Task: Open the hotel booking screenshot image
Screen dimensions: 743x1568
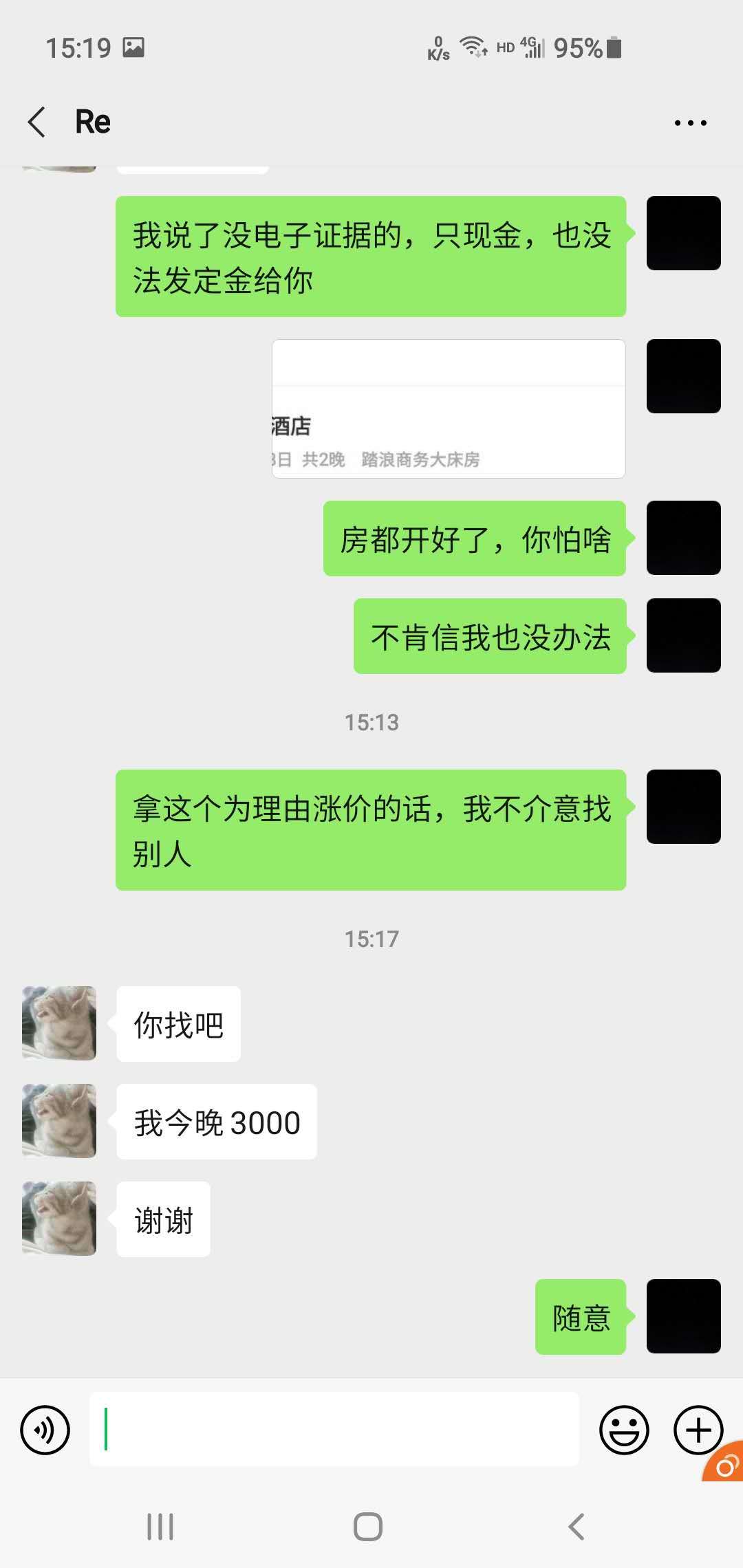Action: point(449,409)
